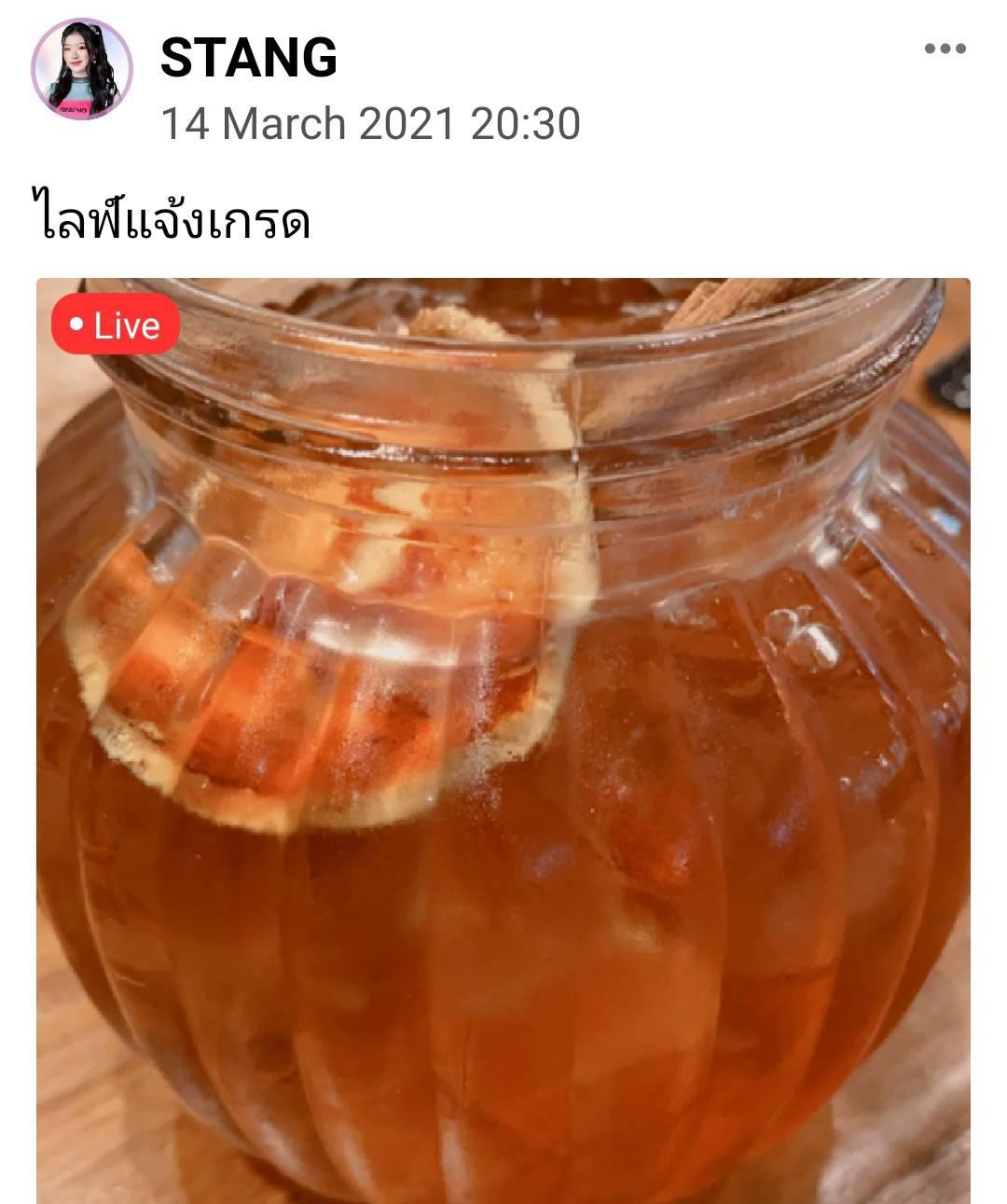This screenshot has height=1204, width=1007.
Task: Open STANG's profile picture
Action: [82, 69]
